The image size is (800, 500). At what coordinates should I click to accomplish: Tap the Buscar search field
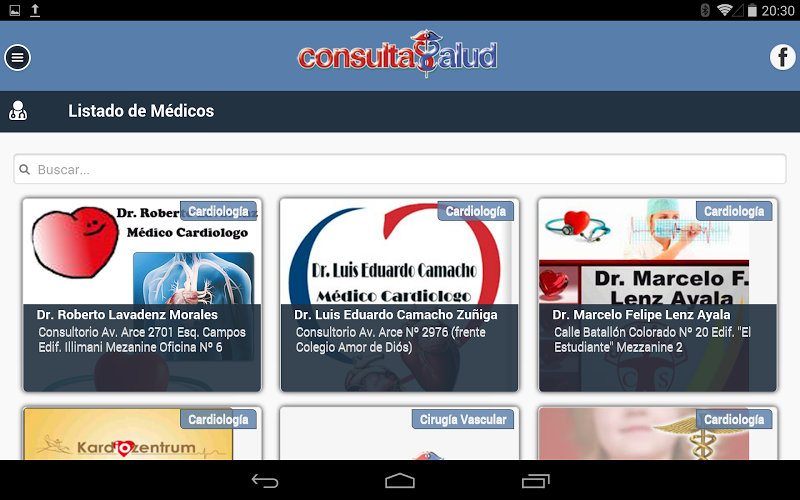[400, 169]
